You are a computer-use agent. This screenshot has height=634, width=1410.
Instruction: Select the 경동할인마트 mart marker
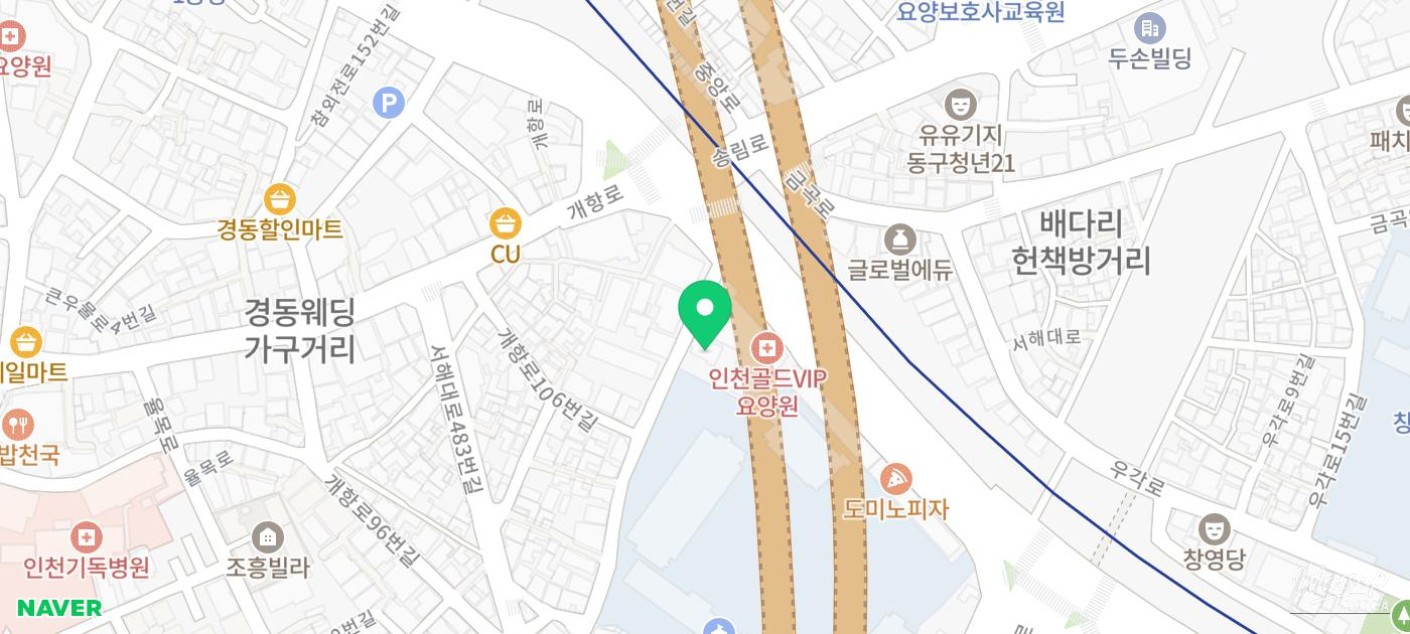pos(280,199)
